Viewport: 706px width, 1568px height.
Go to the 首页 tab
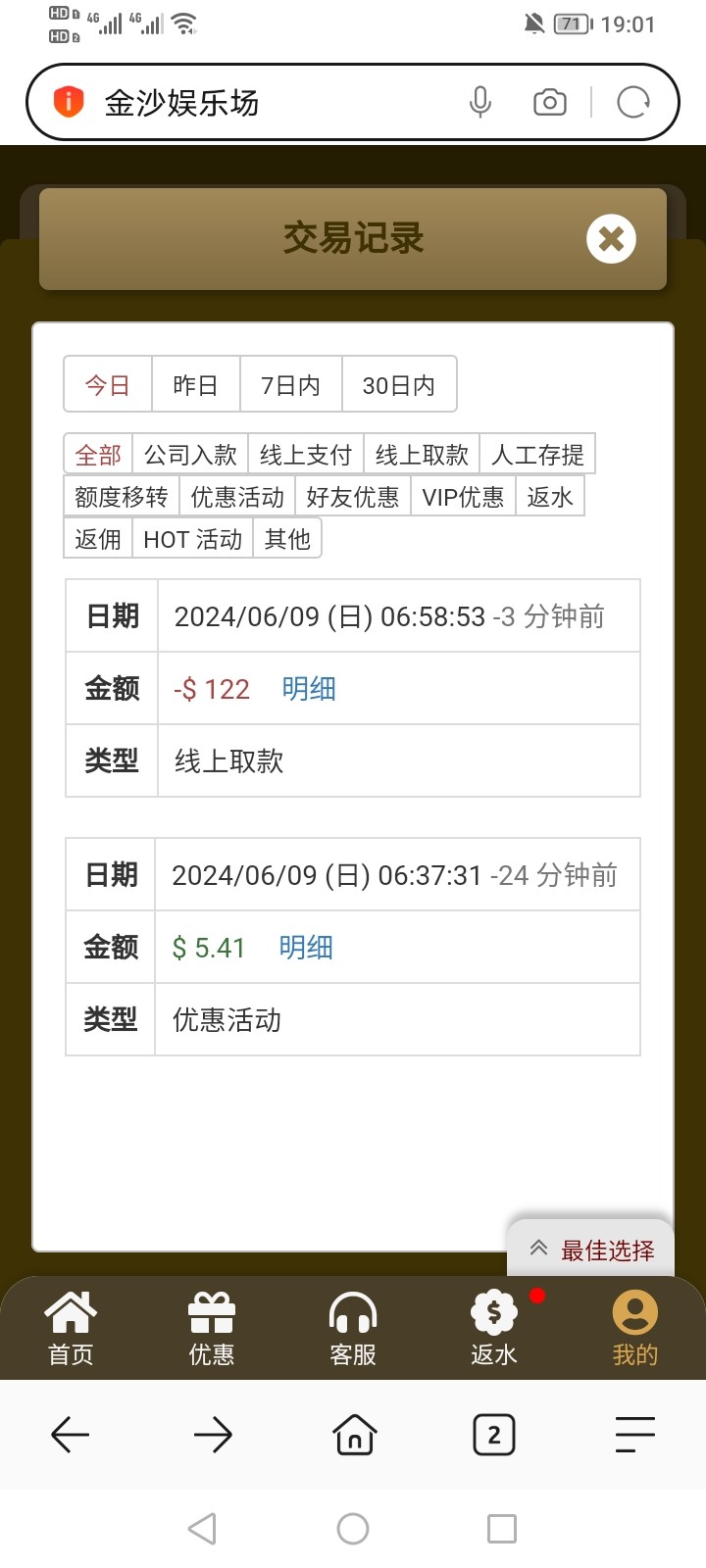[x=71, y=1329]
